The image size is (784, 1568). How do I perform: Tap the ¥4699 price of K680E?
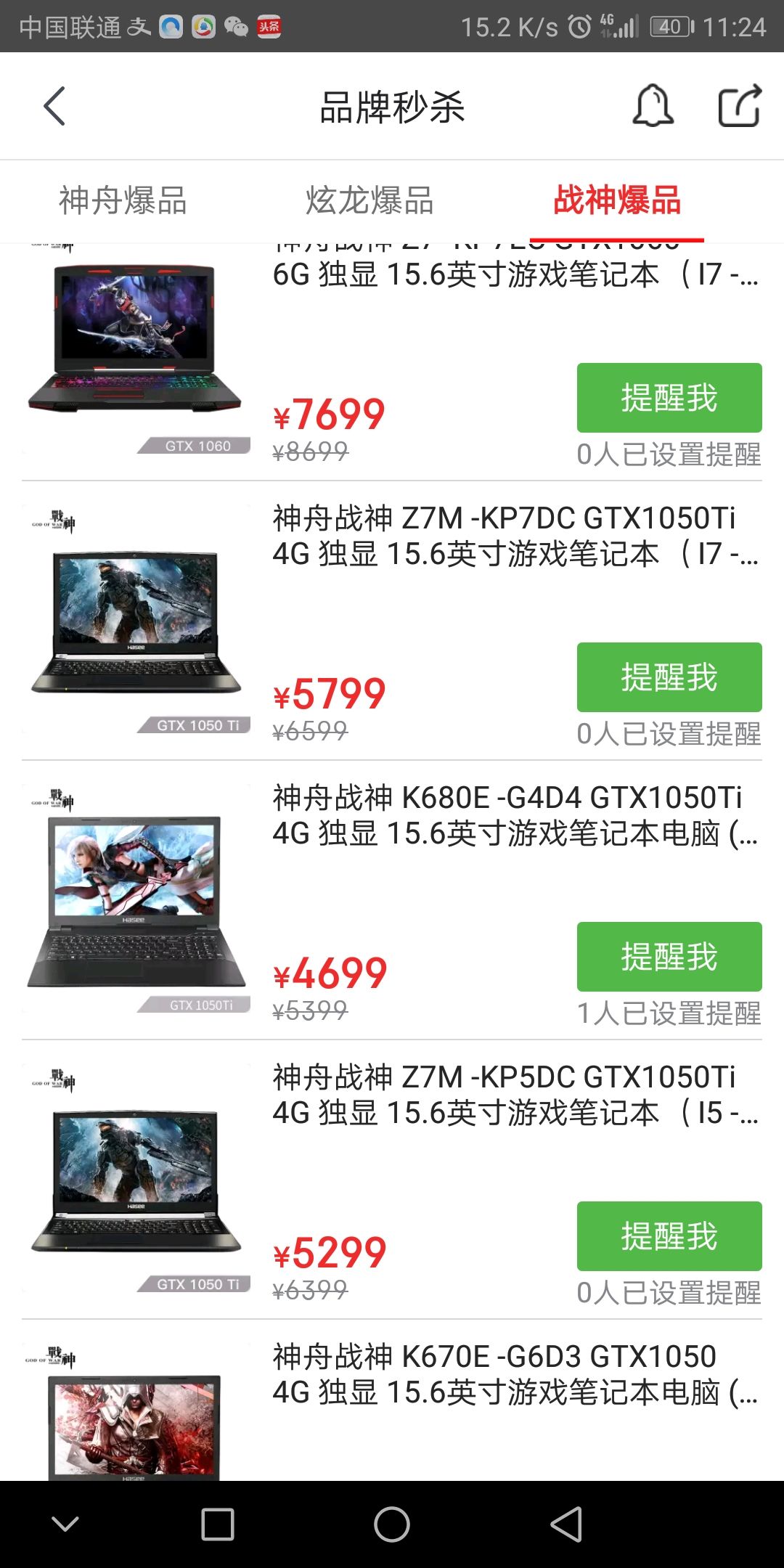(x=331, y=971)
